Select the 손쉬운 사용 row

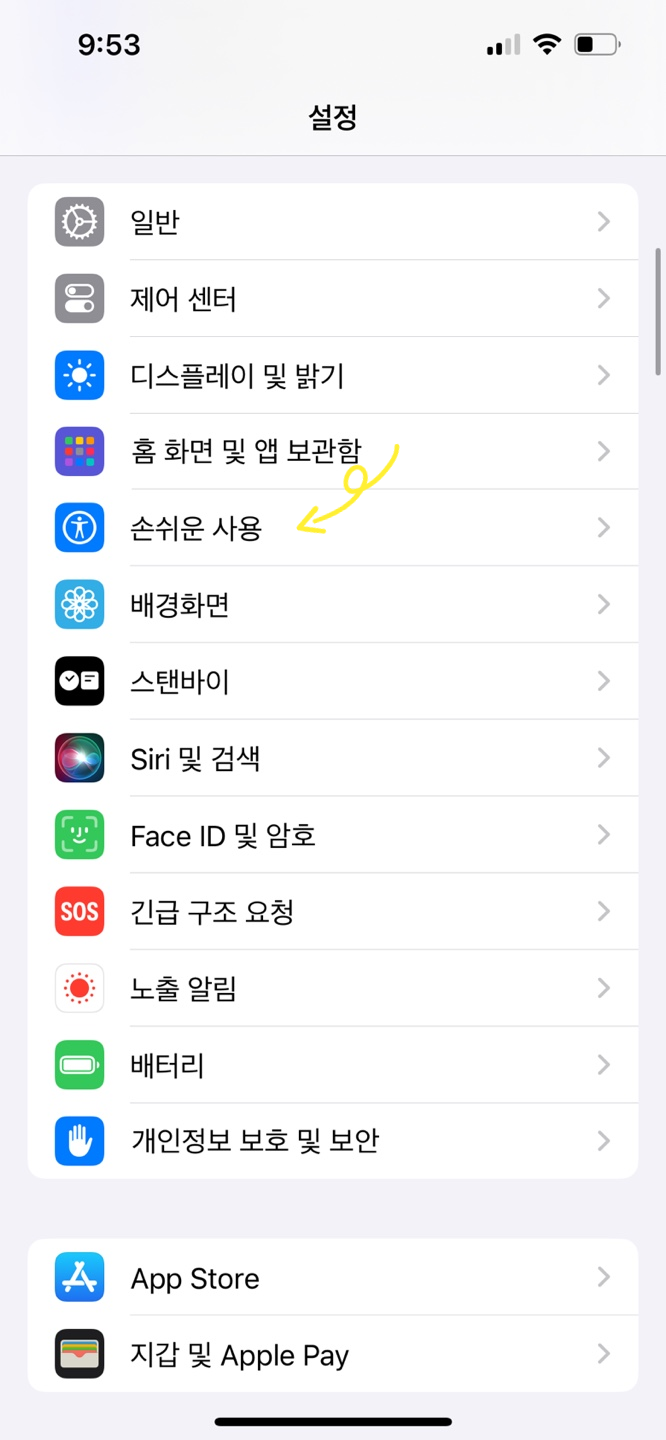332,528
